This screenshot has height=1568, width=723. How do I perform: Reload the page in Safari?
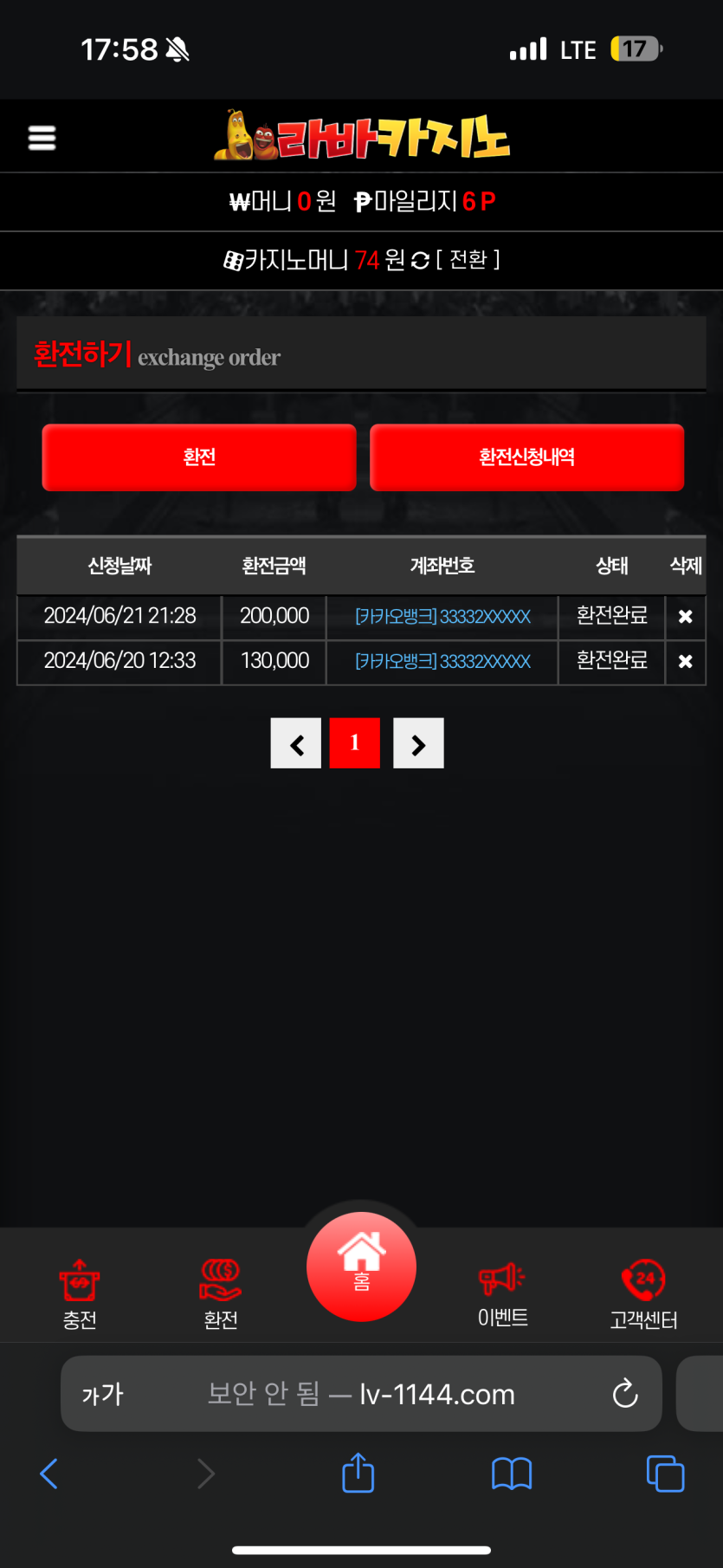coord(624,1394)
